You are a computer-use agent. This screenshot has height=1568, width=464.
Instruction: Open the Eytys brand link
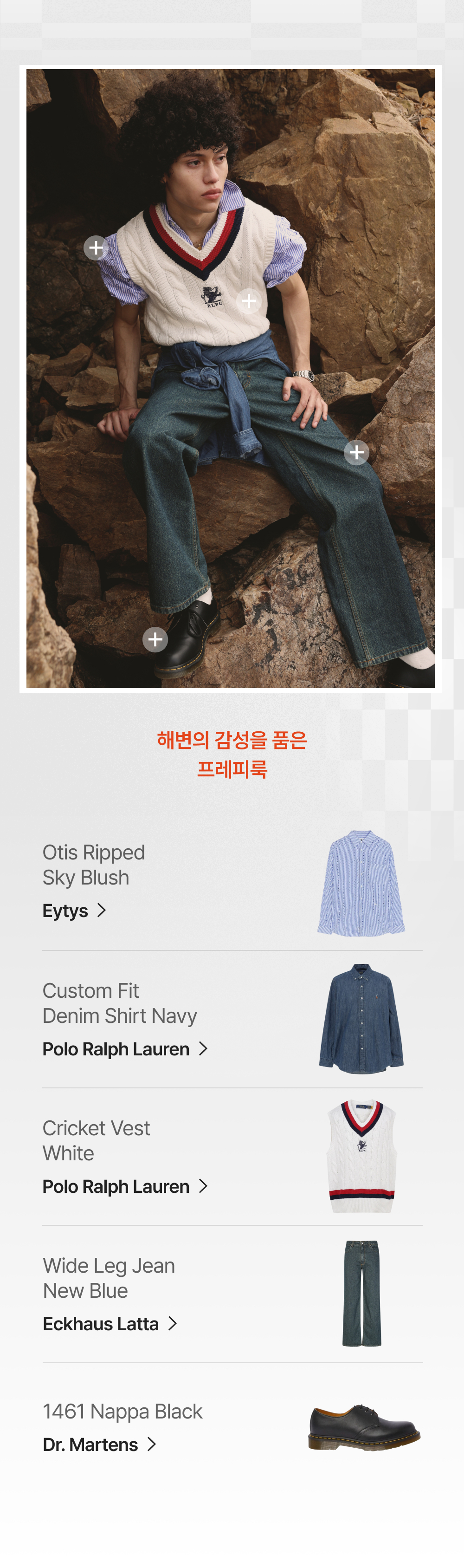click(74, 911)
